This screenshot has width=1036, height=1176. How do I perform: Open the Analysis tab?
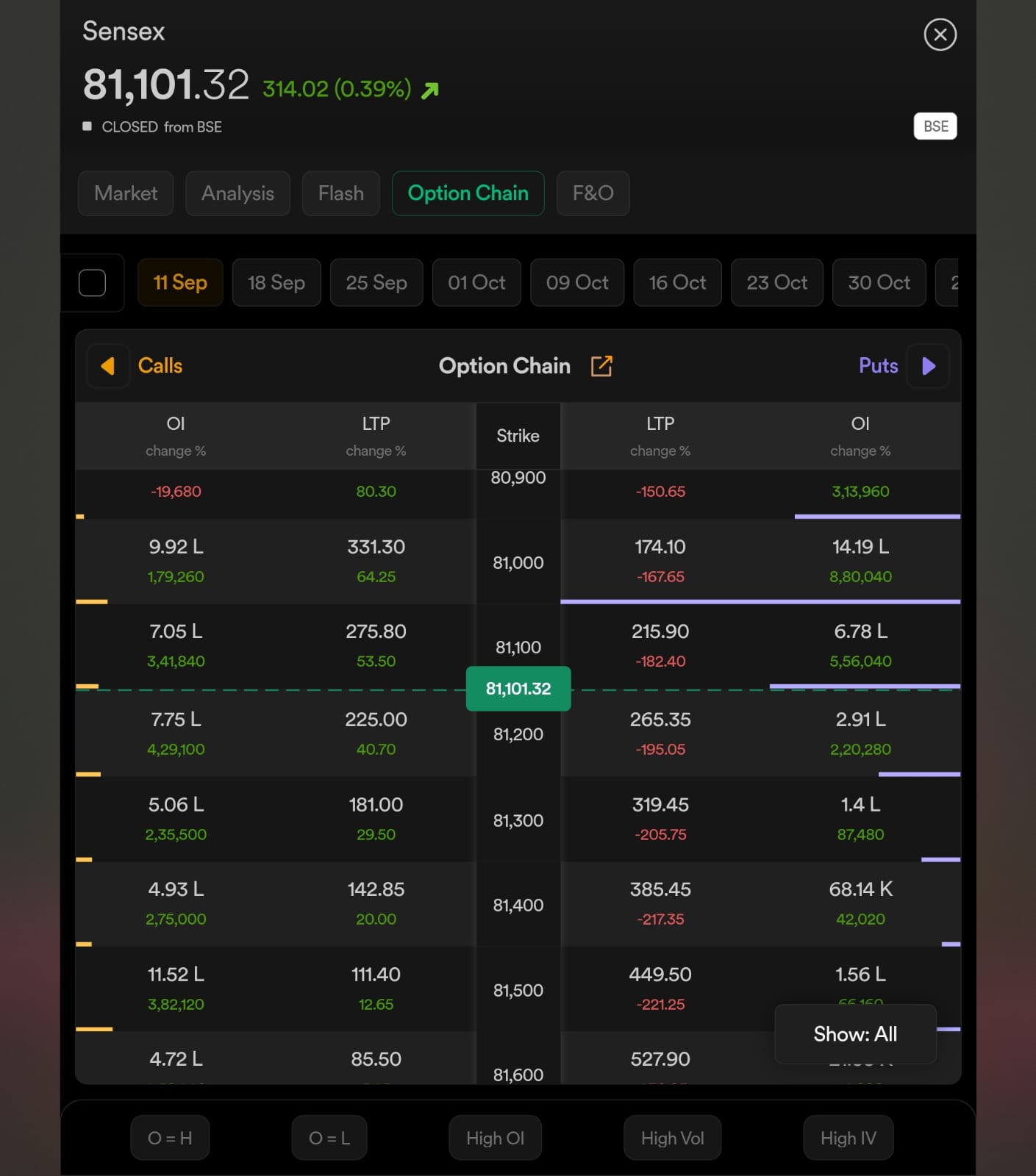click(237, 193)
